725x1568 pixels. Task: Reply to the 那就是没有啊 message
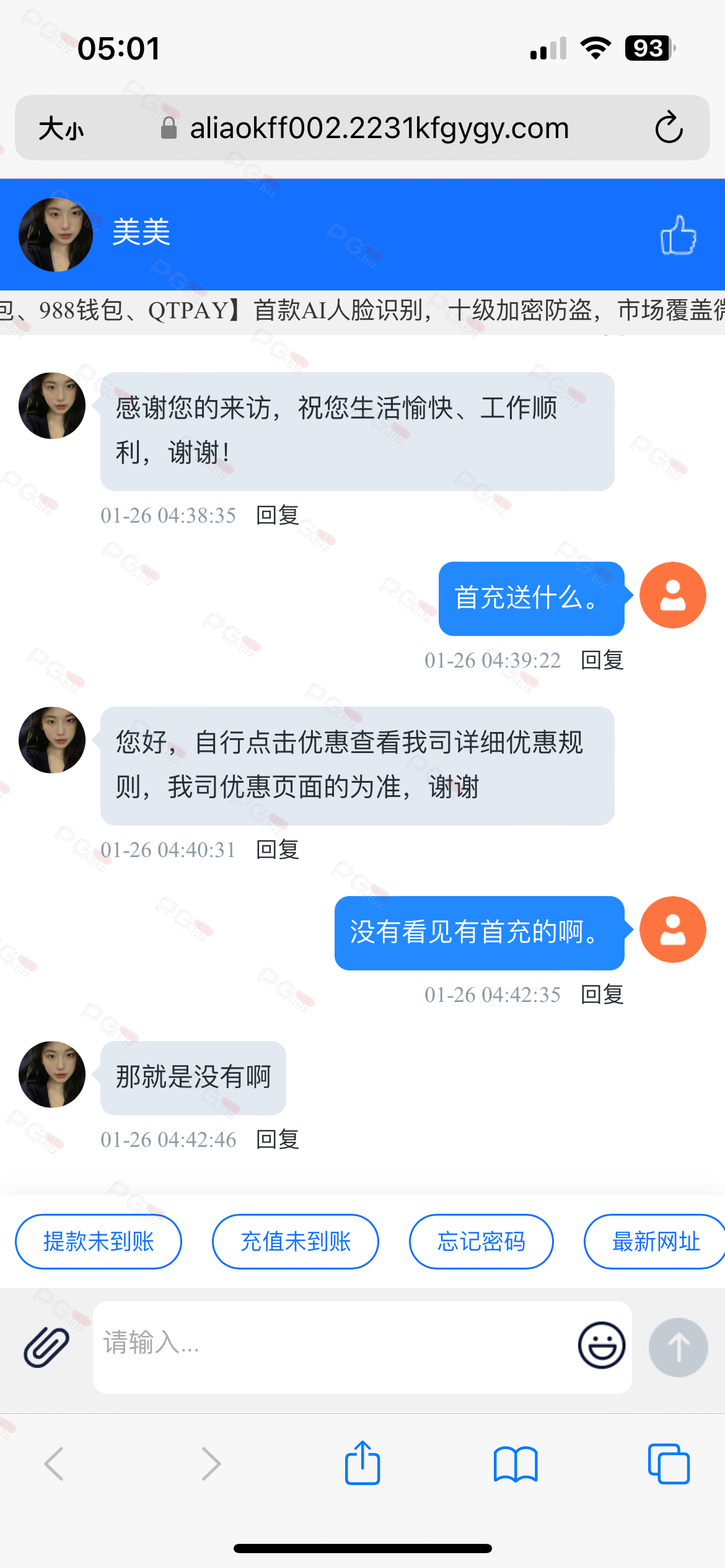pos(278,1139)
